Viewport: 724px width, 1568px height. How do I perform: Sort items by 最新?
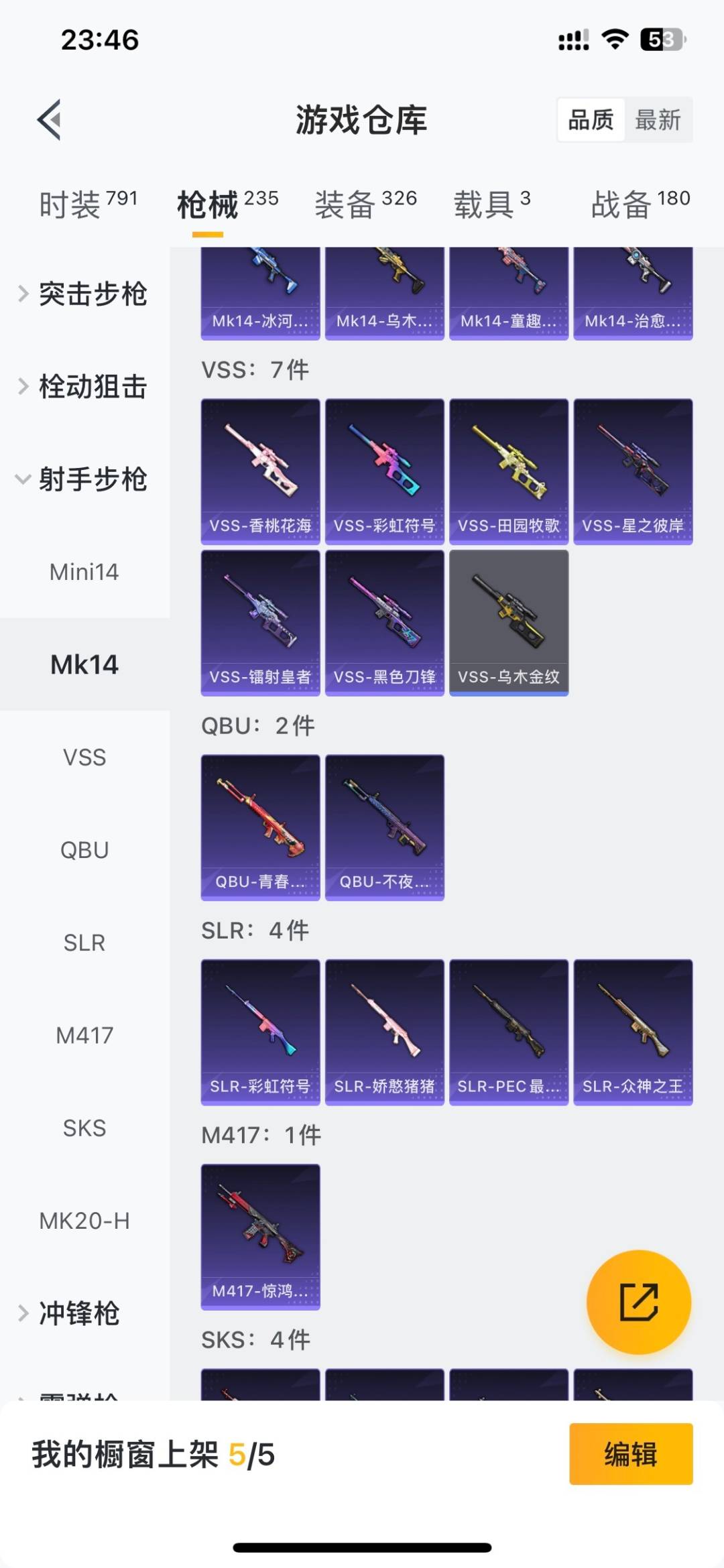click(x=660, y=121)
